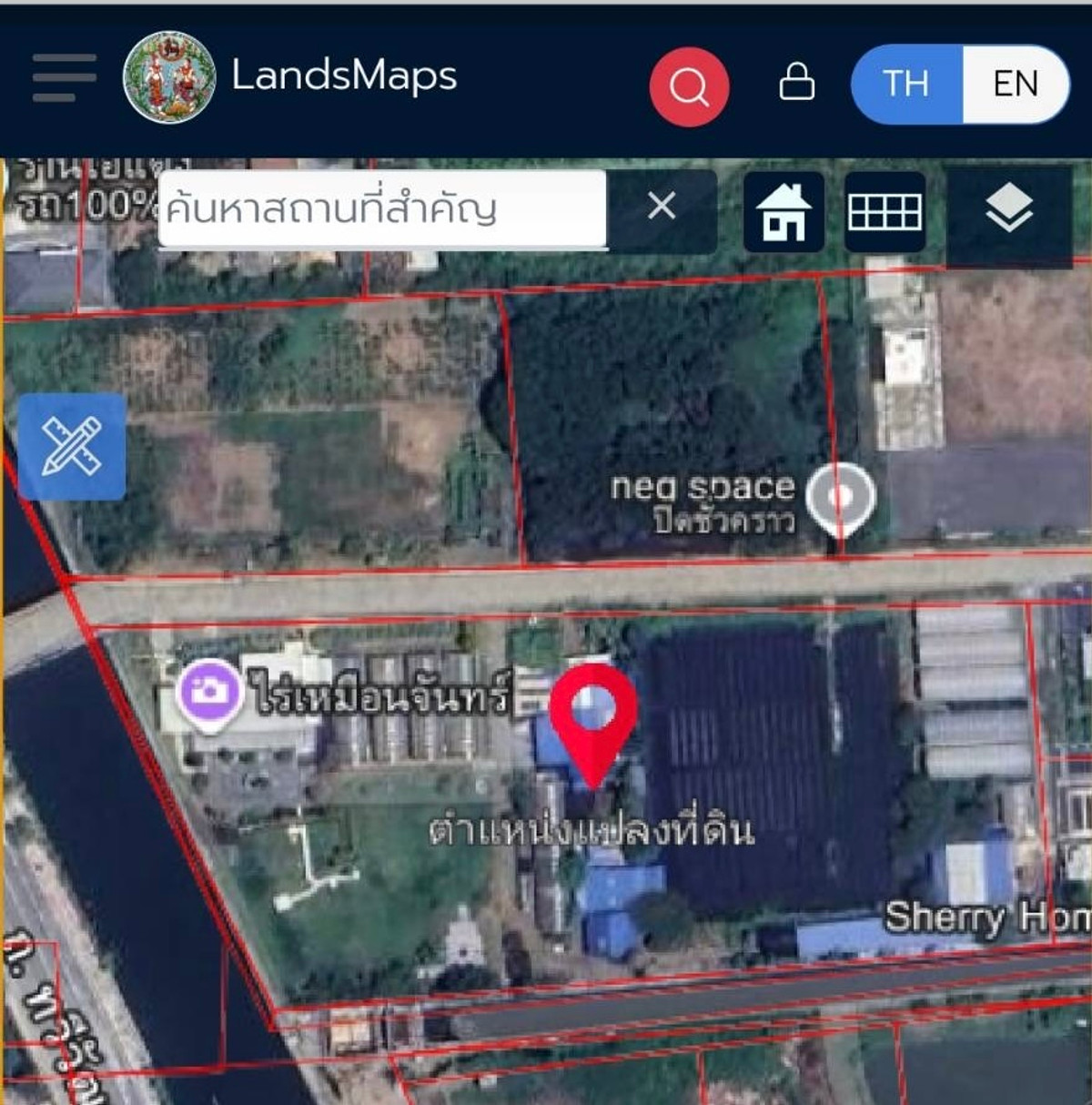This screenshot has height=1105, width=1092.
Task: Open the ruler and pencil measuring tool
Action: pos(72,446)
